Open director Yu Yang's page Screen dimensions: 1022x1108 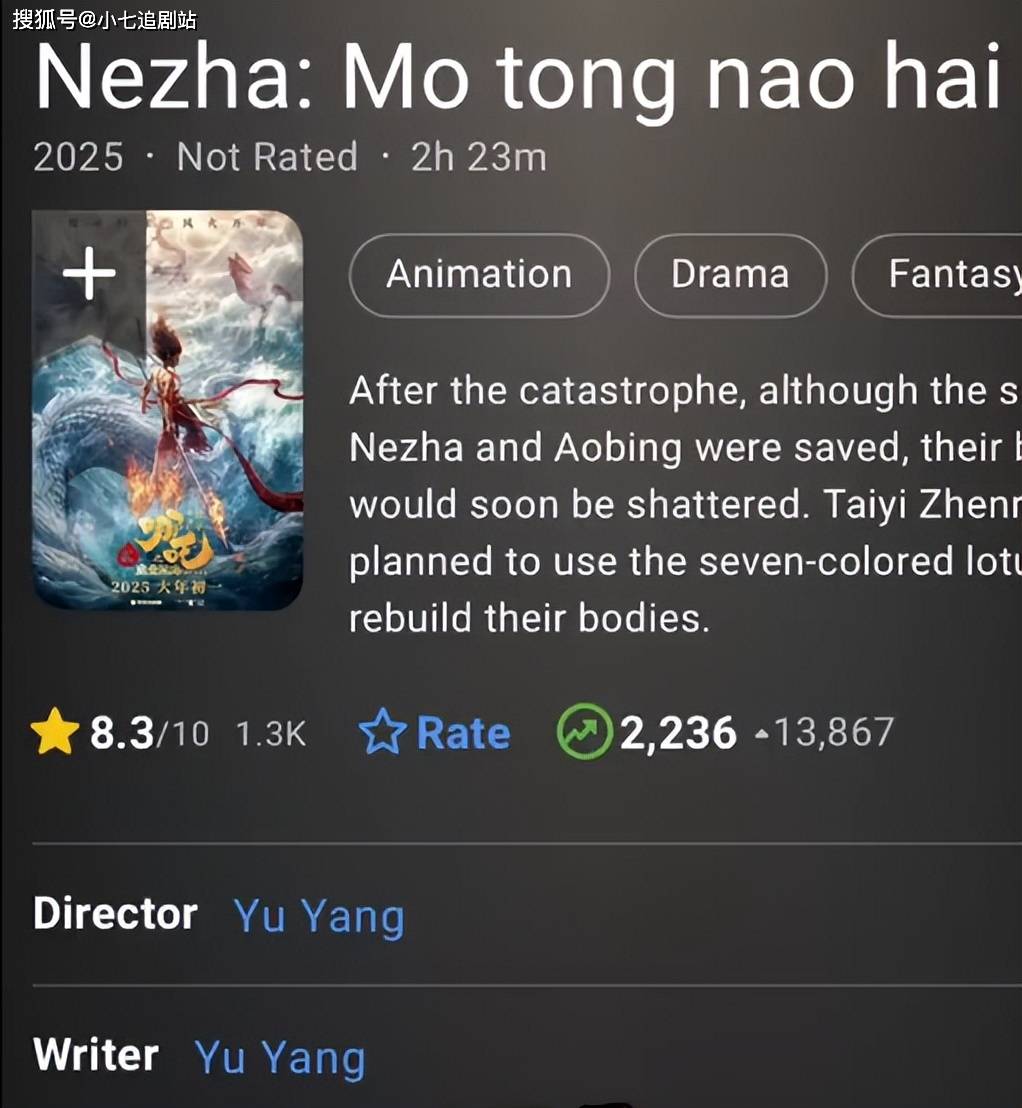pyautogui.click(x=319, y=916)
